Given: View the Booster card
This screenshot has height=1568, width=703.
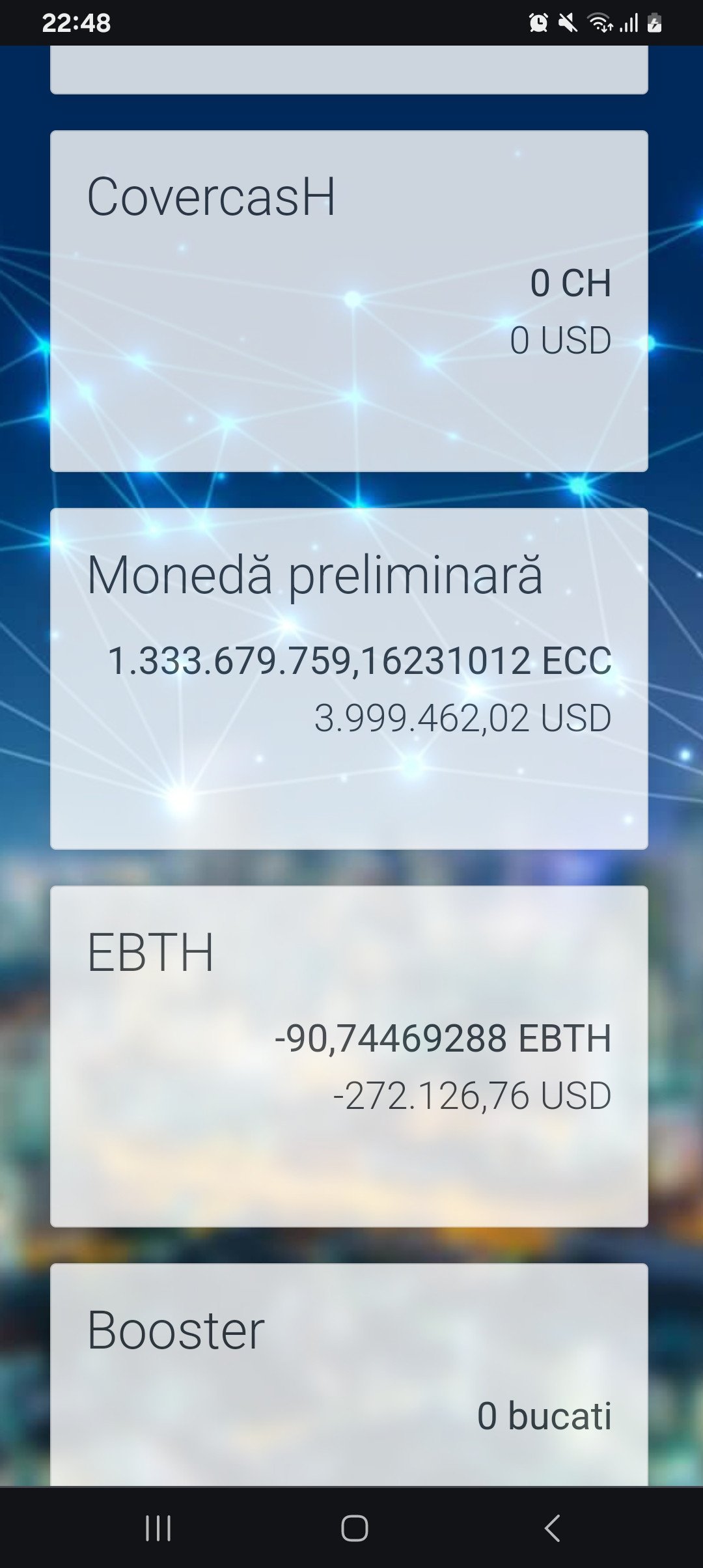Looking at the screenshot, I should tap(349, 1374).
